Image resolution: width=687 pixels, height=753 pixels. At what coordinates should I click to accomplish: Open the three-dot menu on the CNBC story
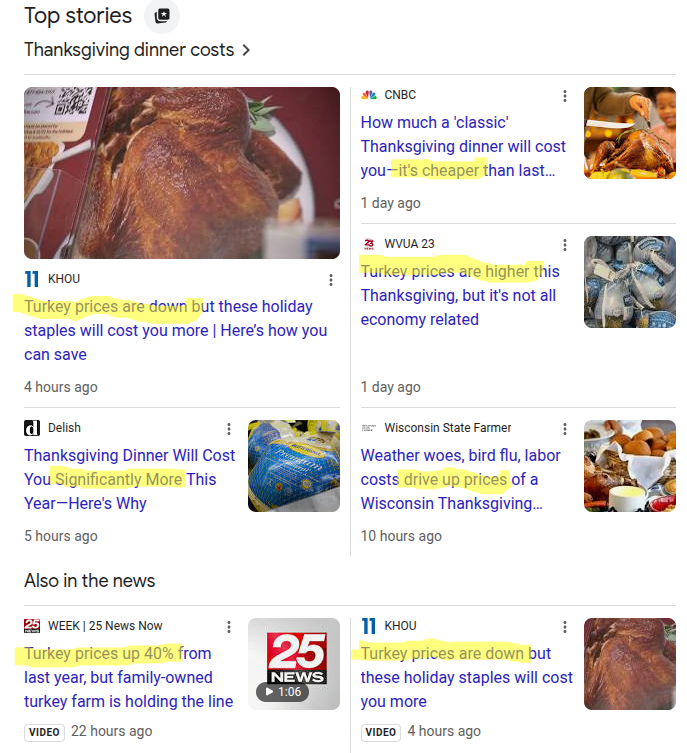[x=565, y=96]
